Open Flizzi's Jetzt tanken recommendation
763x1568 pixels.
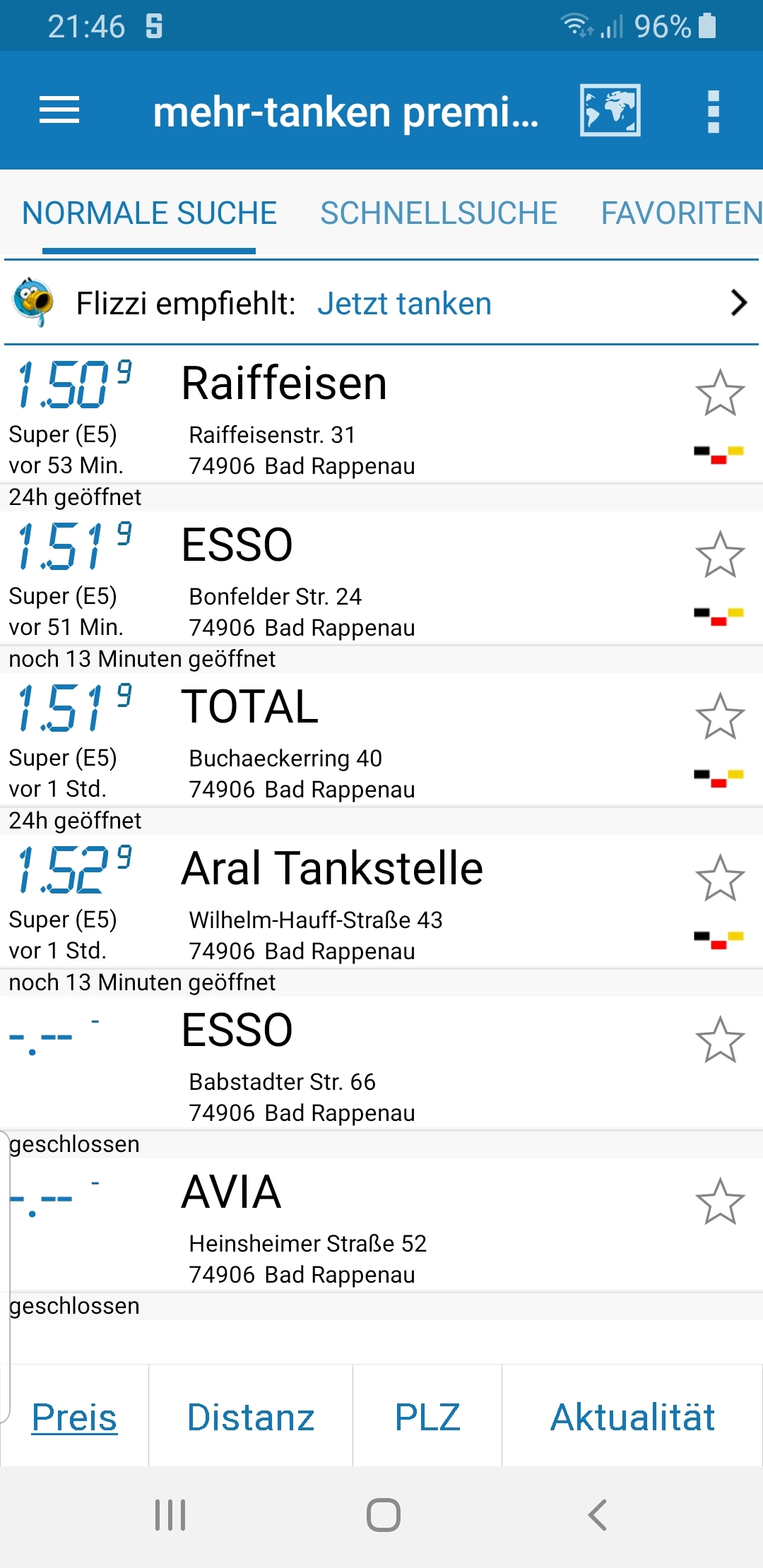coord(381,303)
